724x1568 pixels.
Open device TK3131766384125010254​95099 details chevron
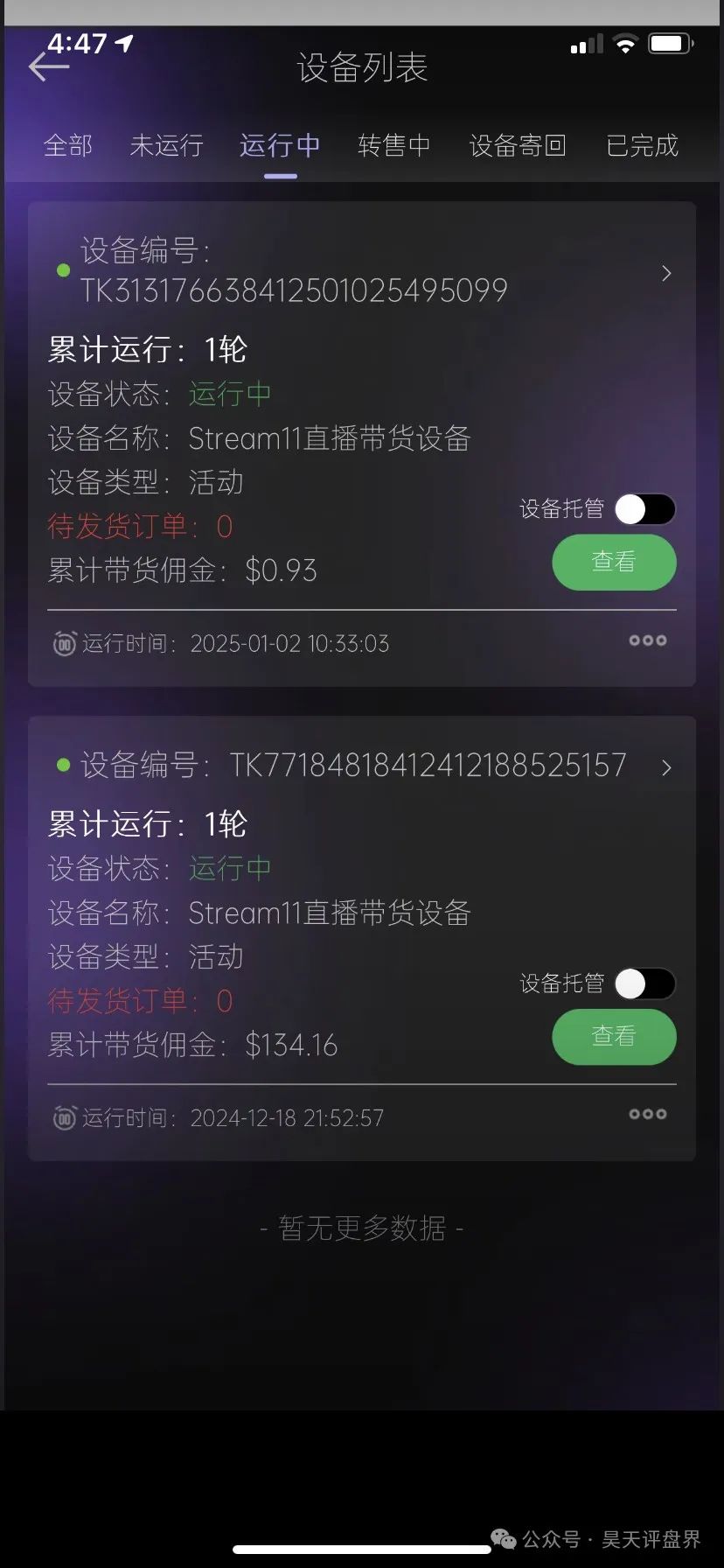pos(666,273)
